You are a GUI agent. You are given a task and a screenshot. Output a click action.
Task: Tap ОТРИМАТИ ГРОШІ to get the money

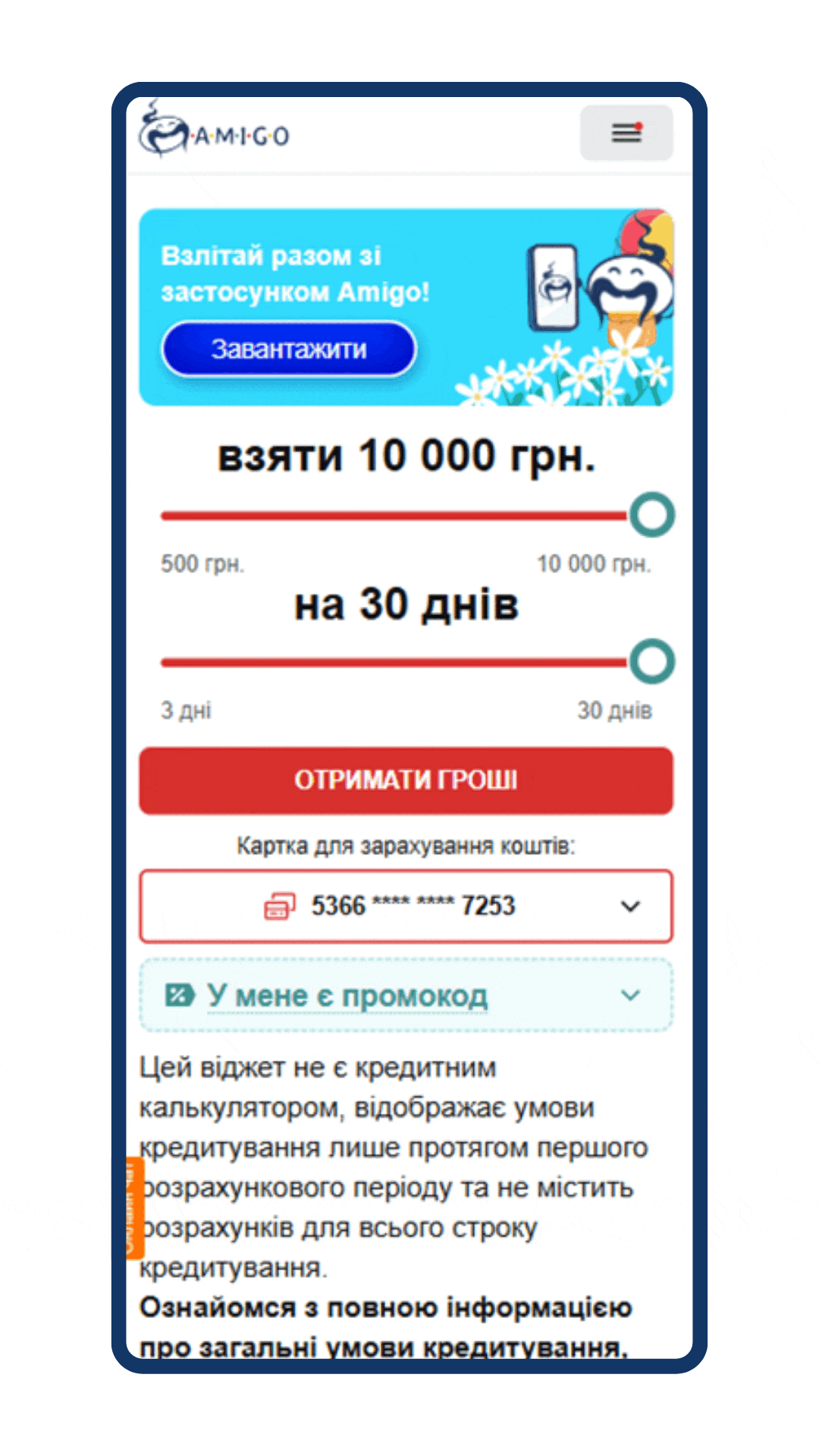pos(406,780)
